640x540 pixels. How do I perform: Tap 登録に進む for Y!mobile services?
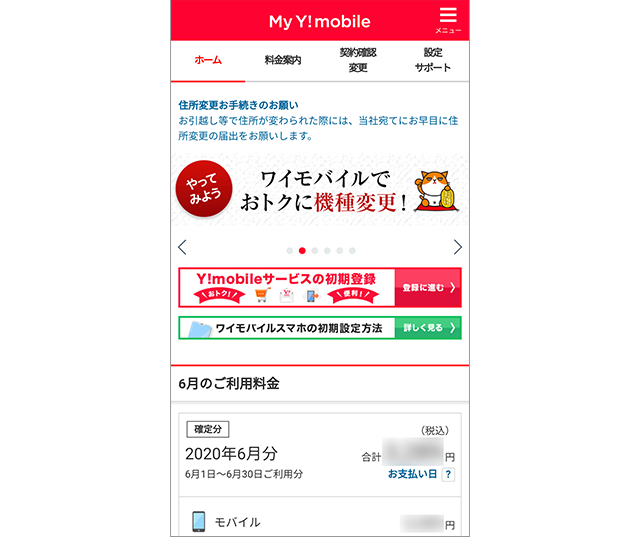(427, 287)
